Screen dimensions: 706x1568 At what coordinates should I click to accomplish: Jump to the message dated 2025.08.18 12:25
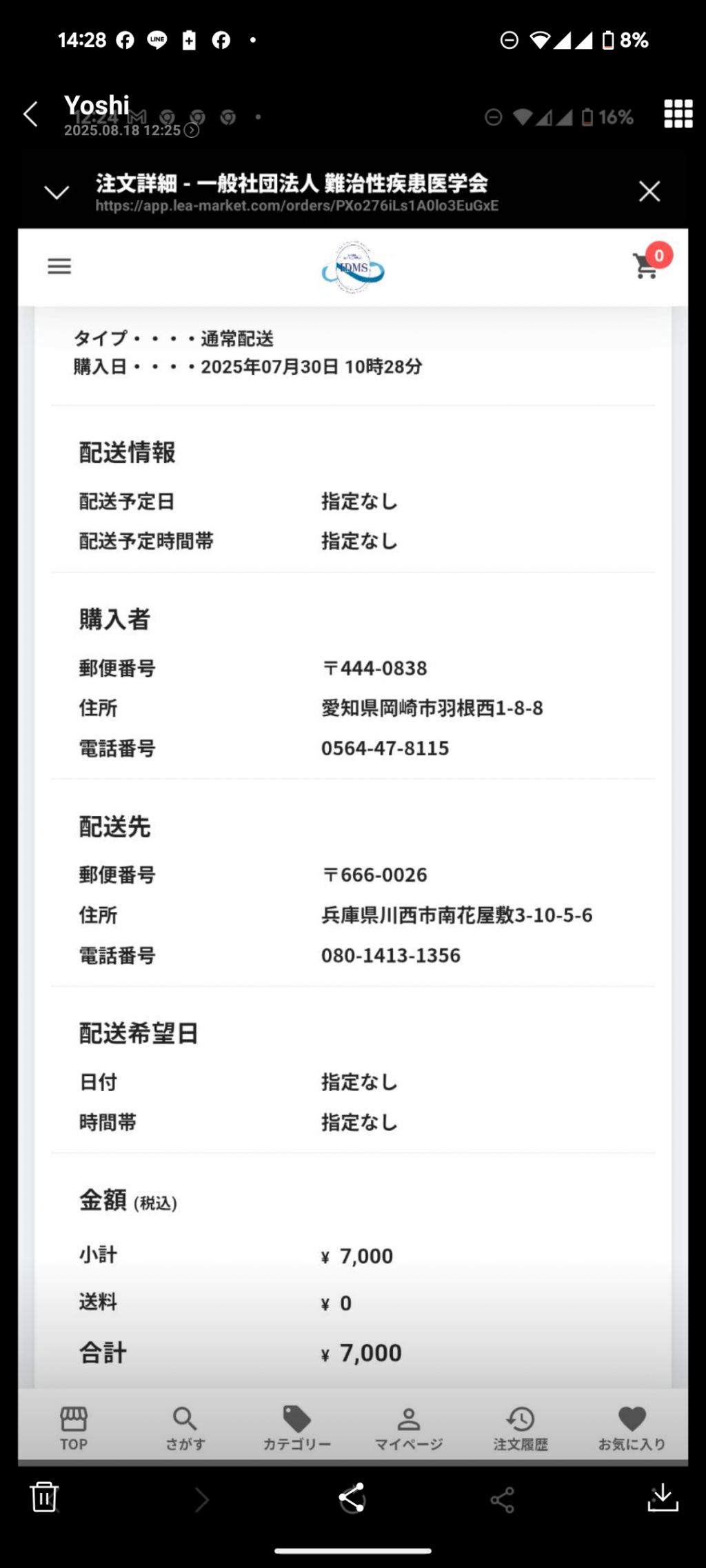(x=131, y=130)
